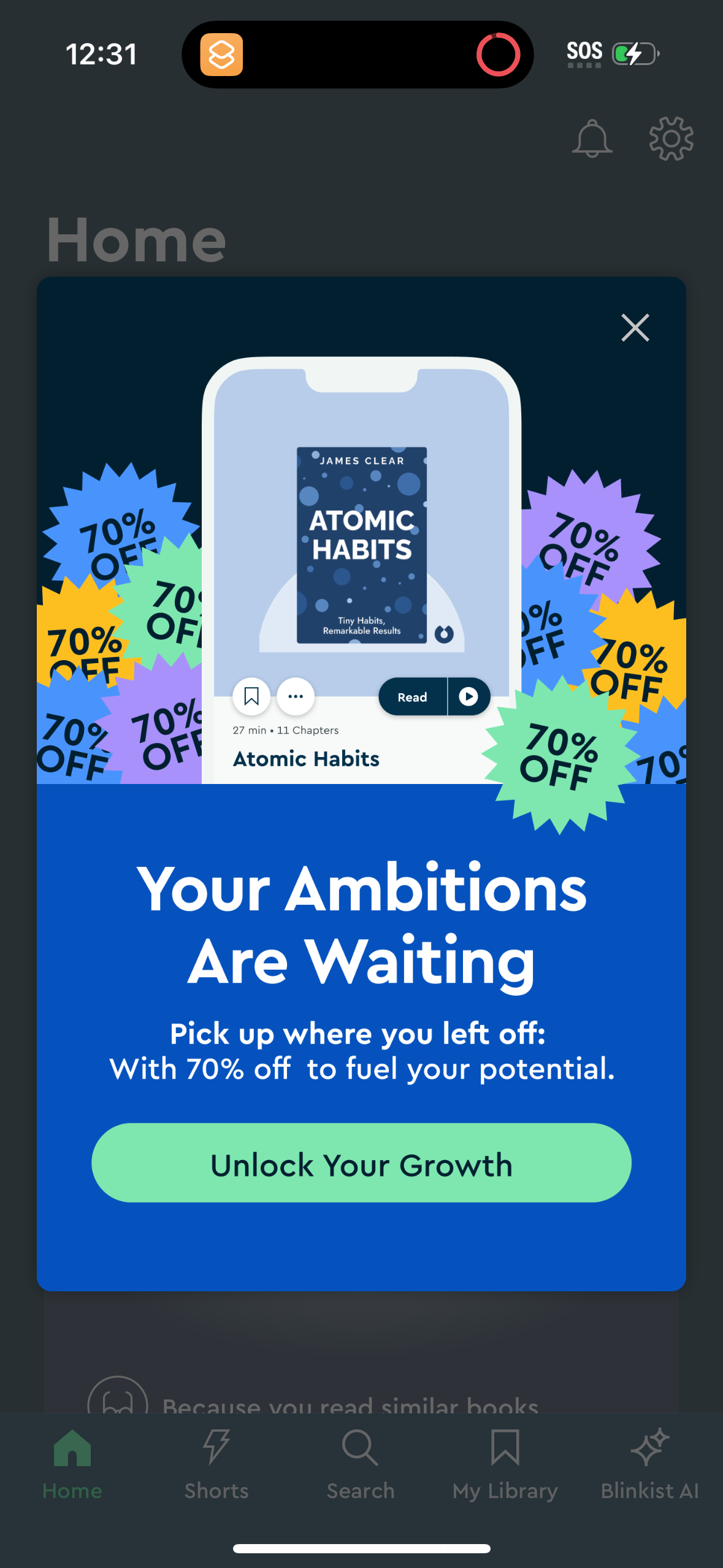
Task: Tap the charging battery indicator
Action: tap(635, 54)
